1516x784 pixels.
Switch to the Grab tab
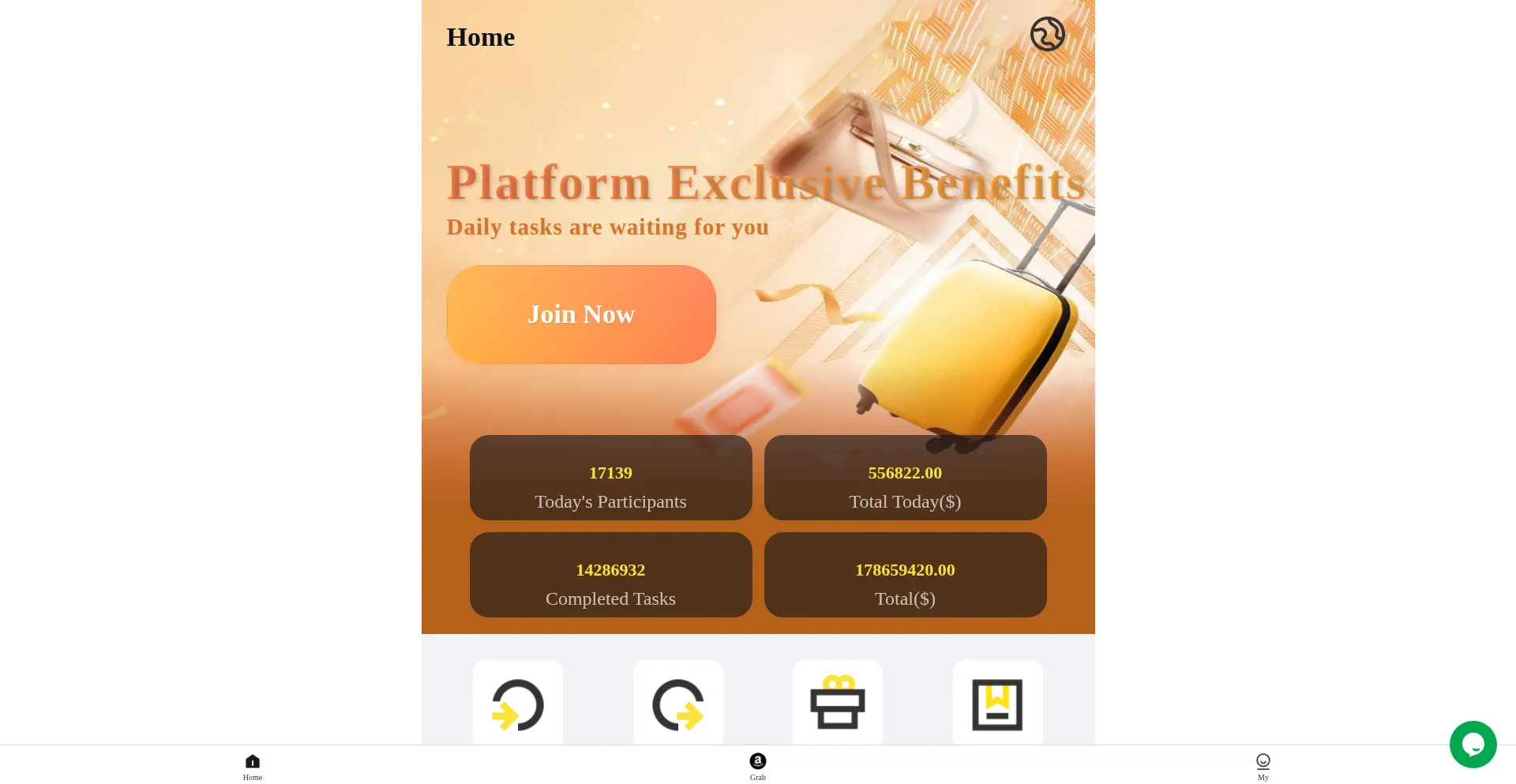pyautogui.click(x=758, y=766)
